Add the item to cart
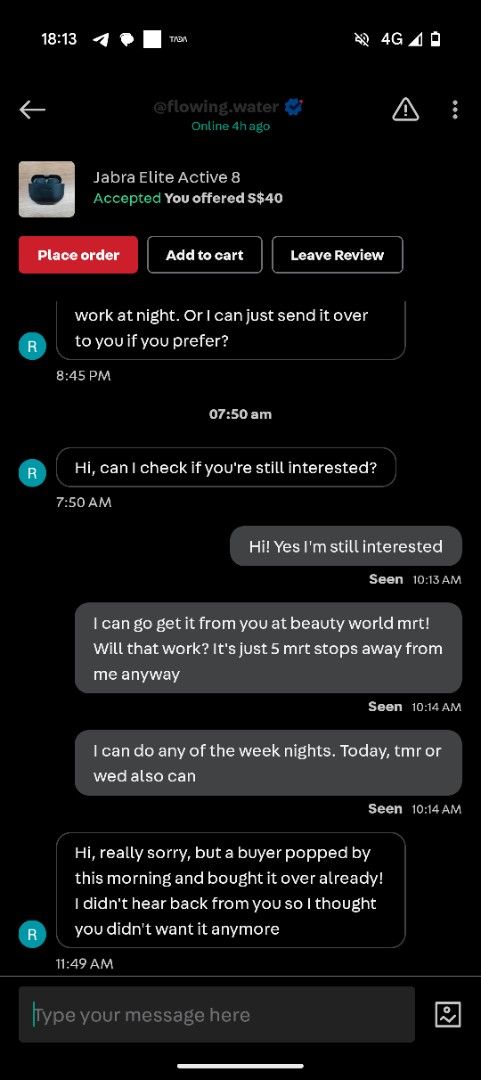481x1080 pixels. pos(205,255)
